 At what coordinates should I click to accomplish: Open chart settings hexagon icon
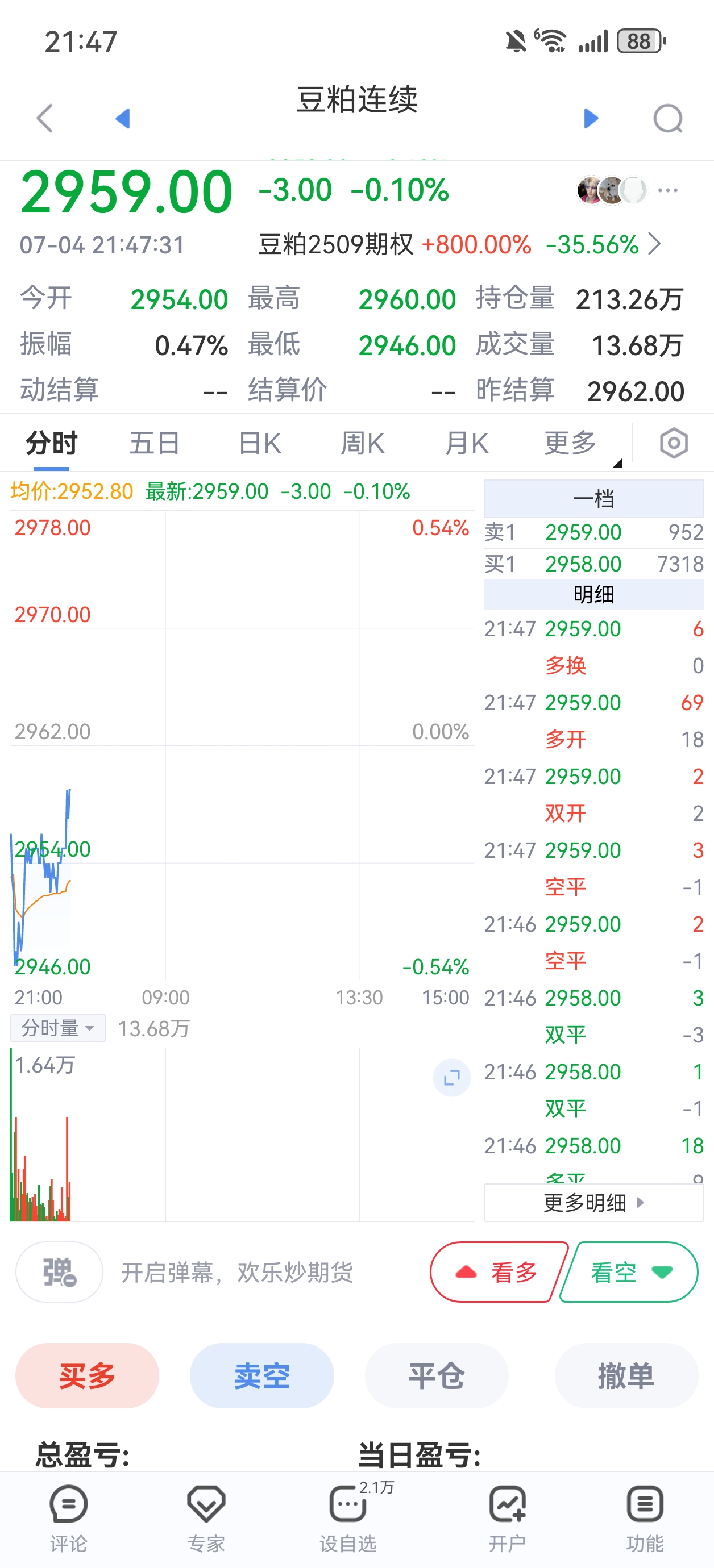tap(674, 443)
